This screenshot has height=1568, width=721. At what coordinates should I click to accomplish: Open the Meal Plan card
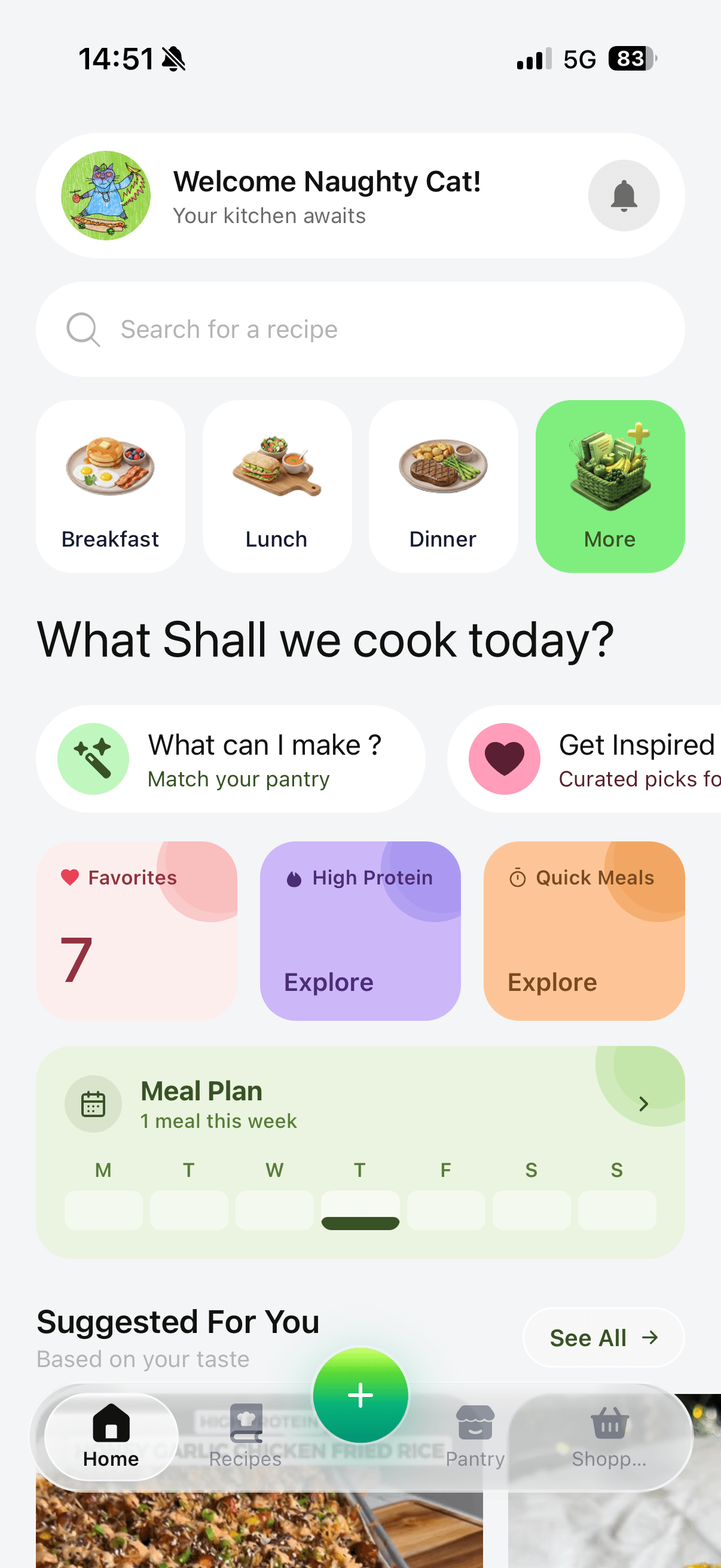(360, 1104)
